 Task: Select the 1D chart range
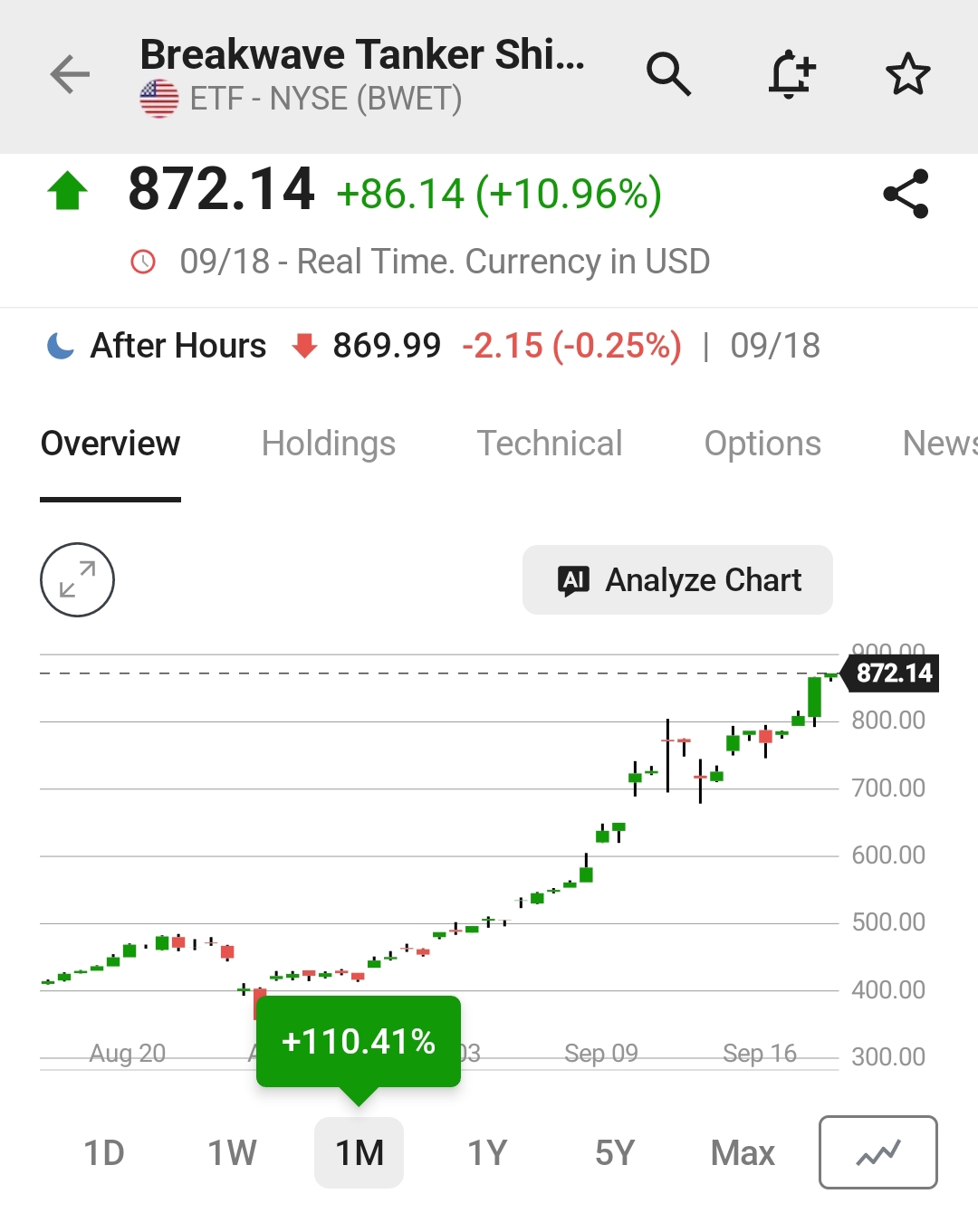(x=104, y=1152)
